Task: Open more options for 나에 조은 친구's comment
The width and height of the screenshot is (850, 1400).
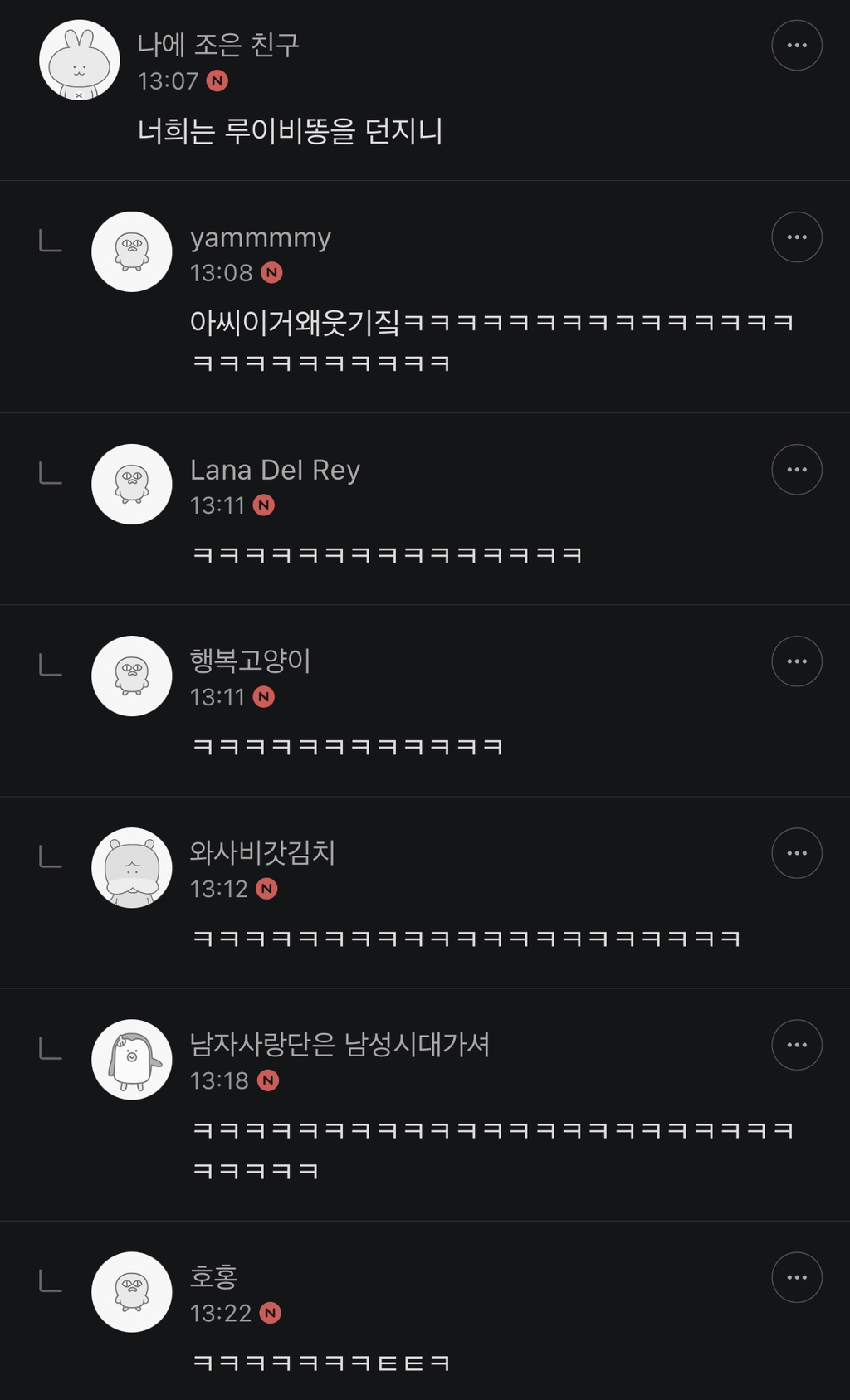Action: click(797, 46)
